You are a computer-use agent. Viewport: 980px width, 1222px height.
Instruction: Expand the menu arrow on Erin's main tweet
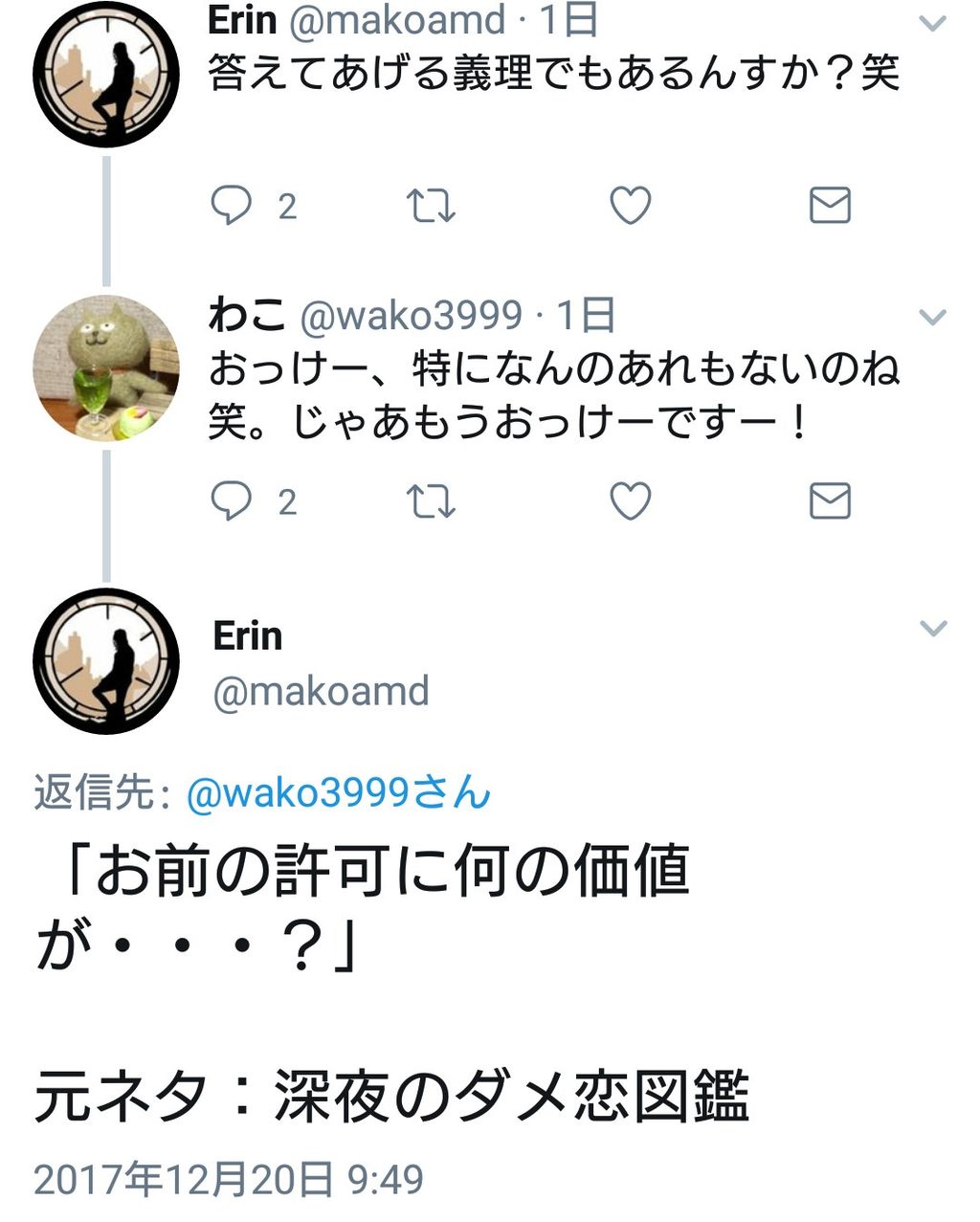coord(932,628)
